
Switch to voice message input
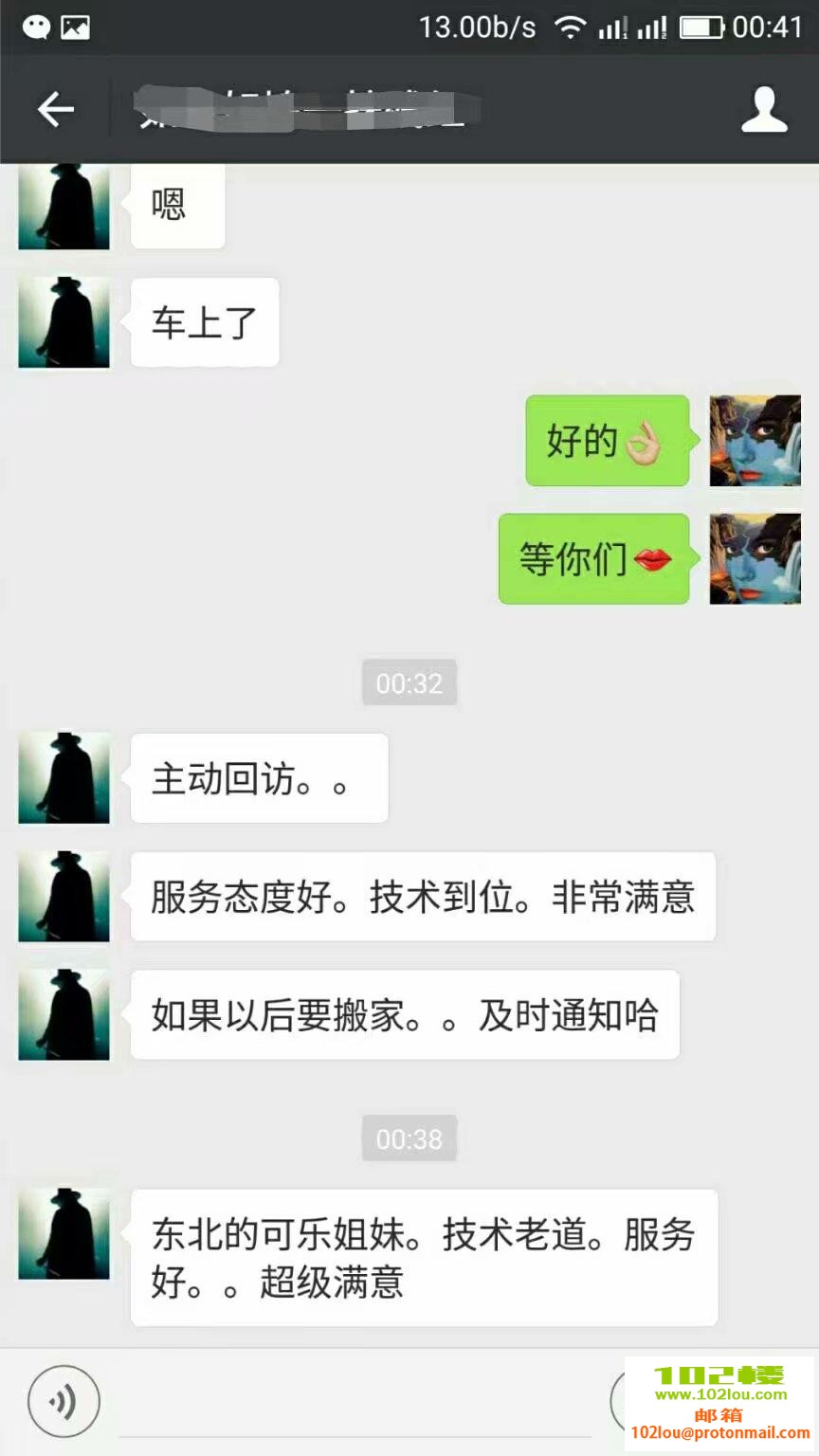(64, 1401)
